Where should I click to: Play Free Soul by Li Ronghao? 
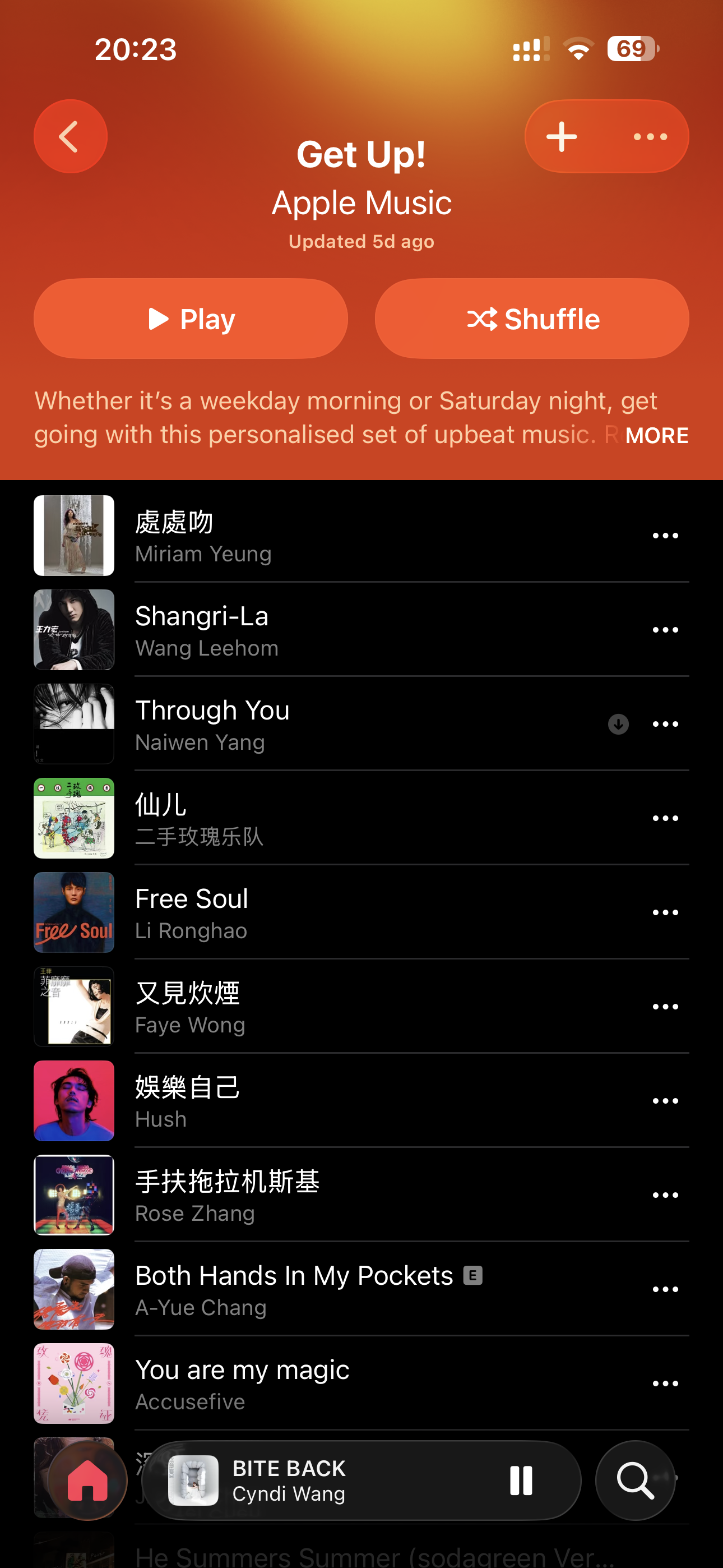(x=304, y=912)
